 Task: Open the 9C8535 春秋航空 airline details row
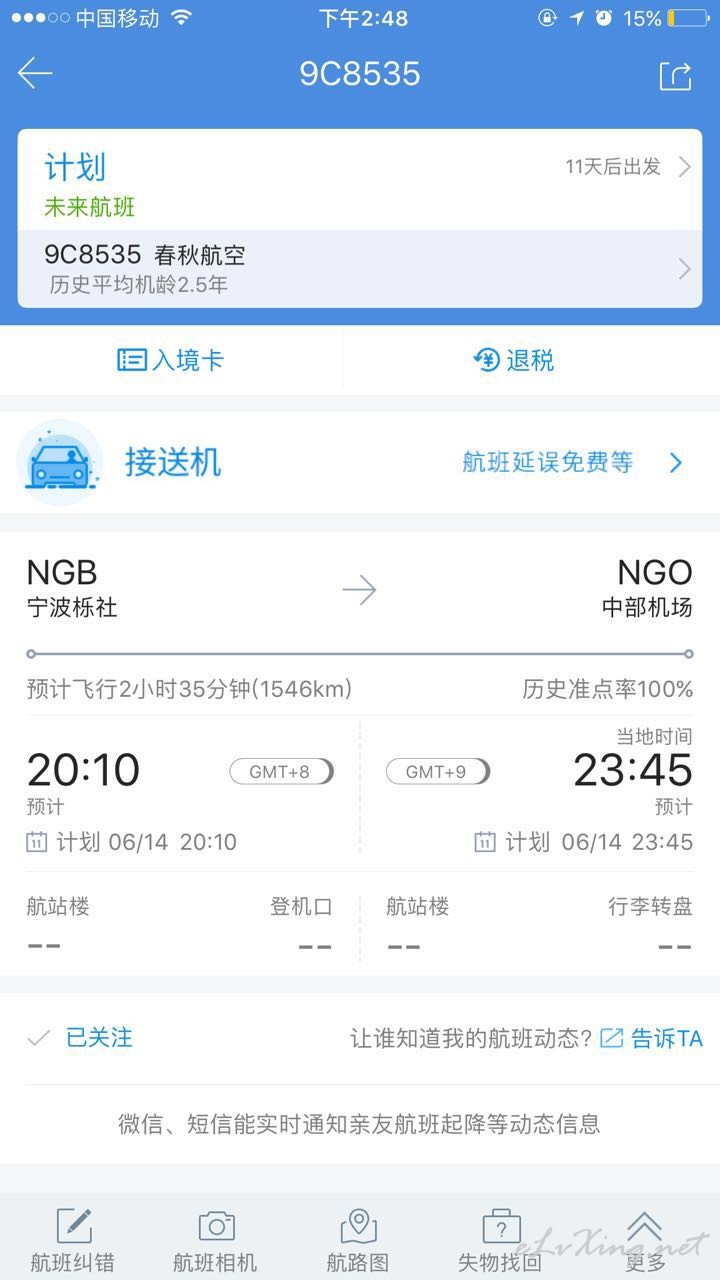coord(360,268)
